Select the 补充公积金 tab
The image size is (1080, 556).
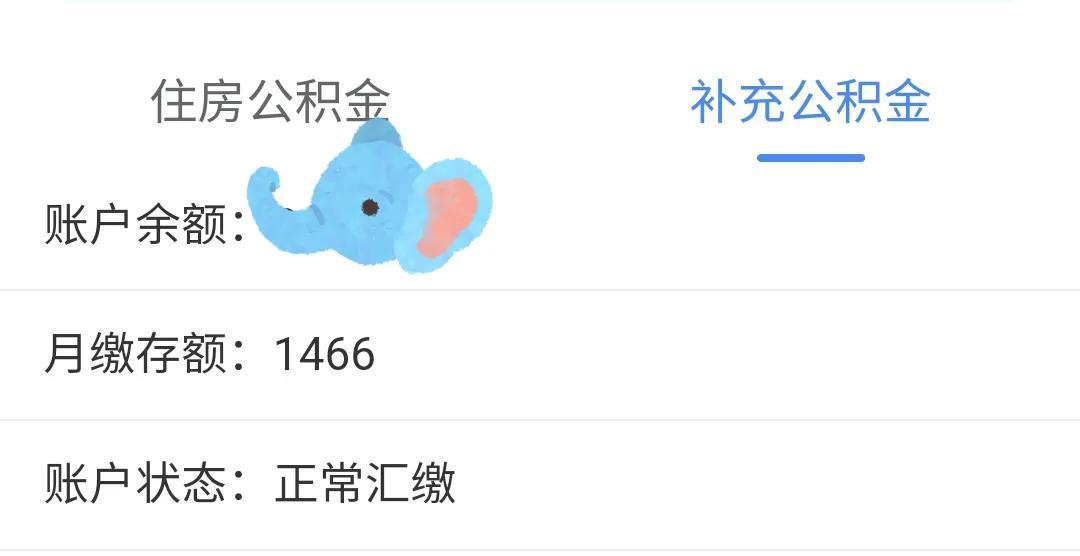[x=810, y=103]
